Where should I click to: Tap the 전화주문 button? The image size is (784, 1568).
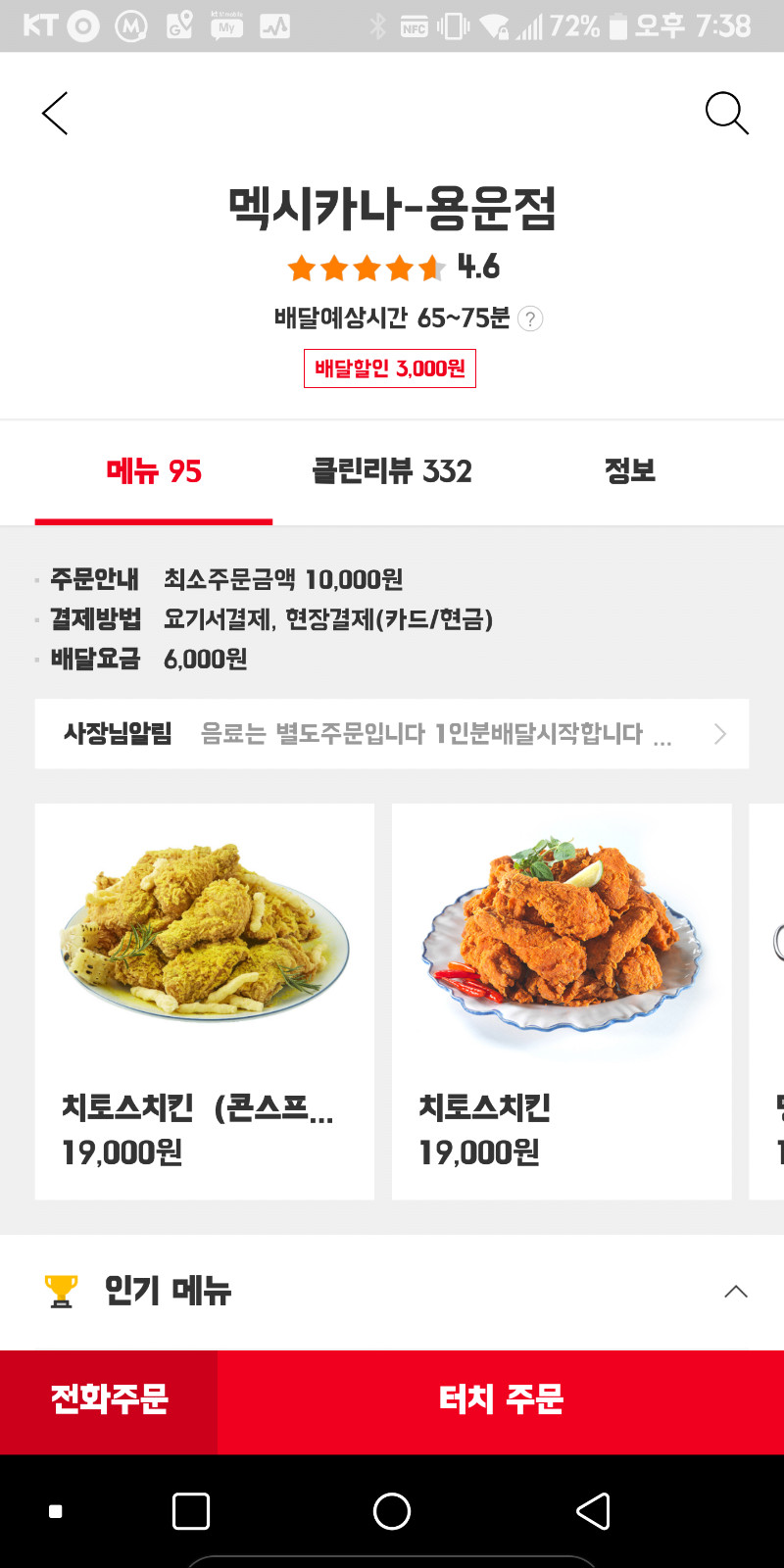click(x=108, y=1401)
